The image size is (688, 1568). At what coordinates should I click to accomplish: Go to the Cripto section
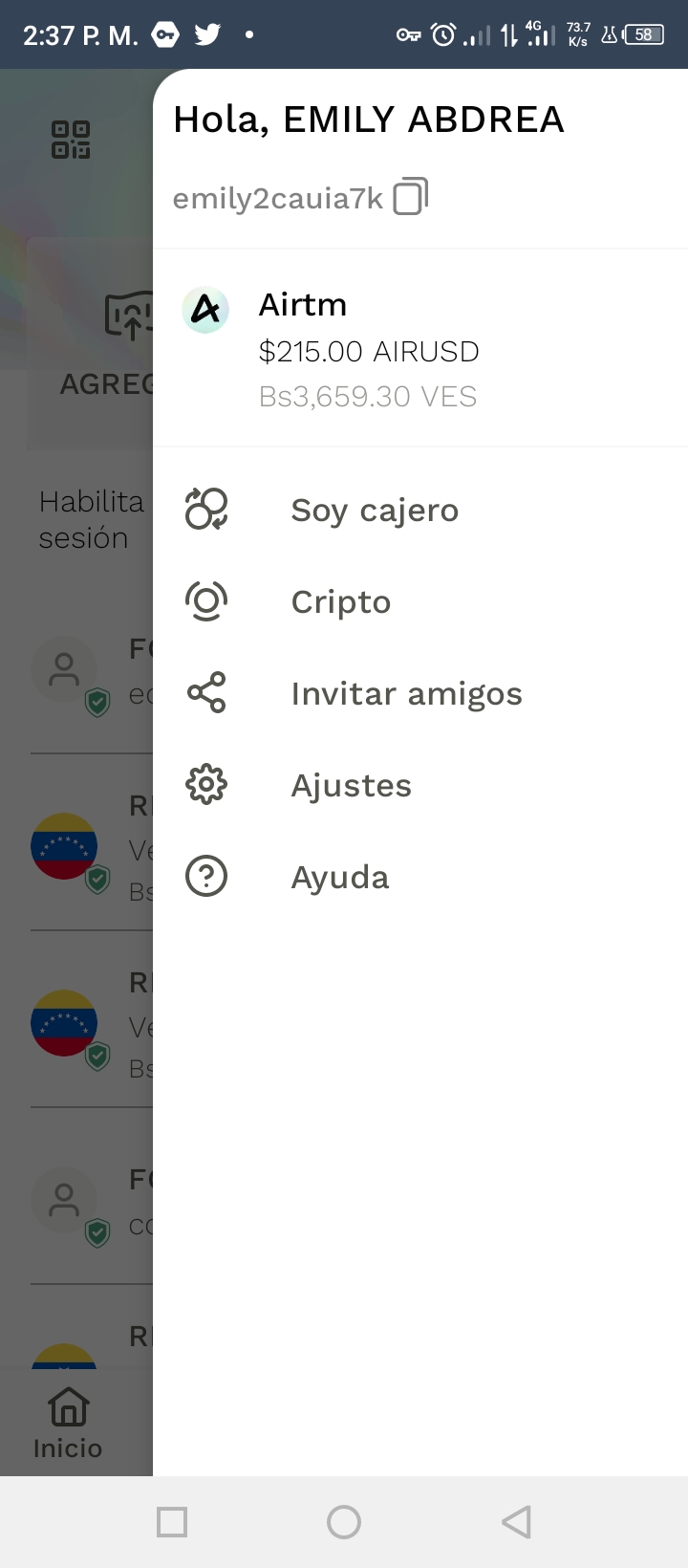[x=340, y=602]
